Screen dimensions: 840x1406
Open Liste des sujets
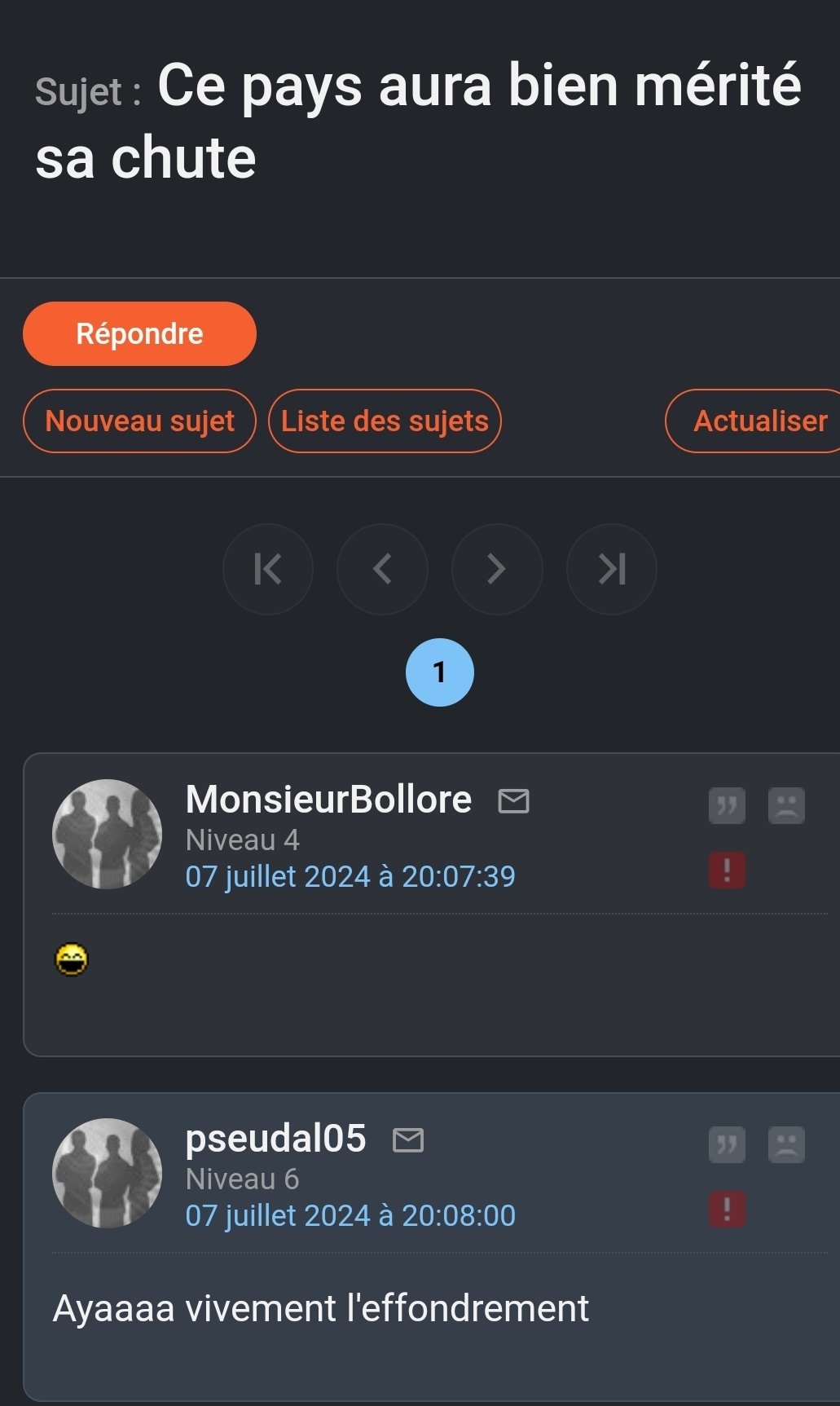(x=385, y=421)
